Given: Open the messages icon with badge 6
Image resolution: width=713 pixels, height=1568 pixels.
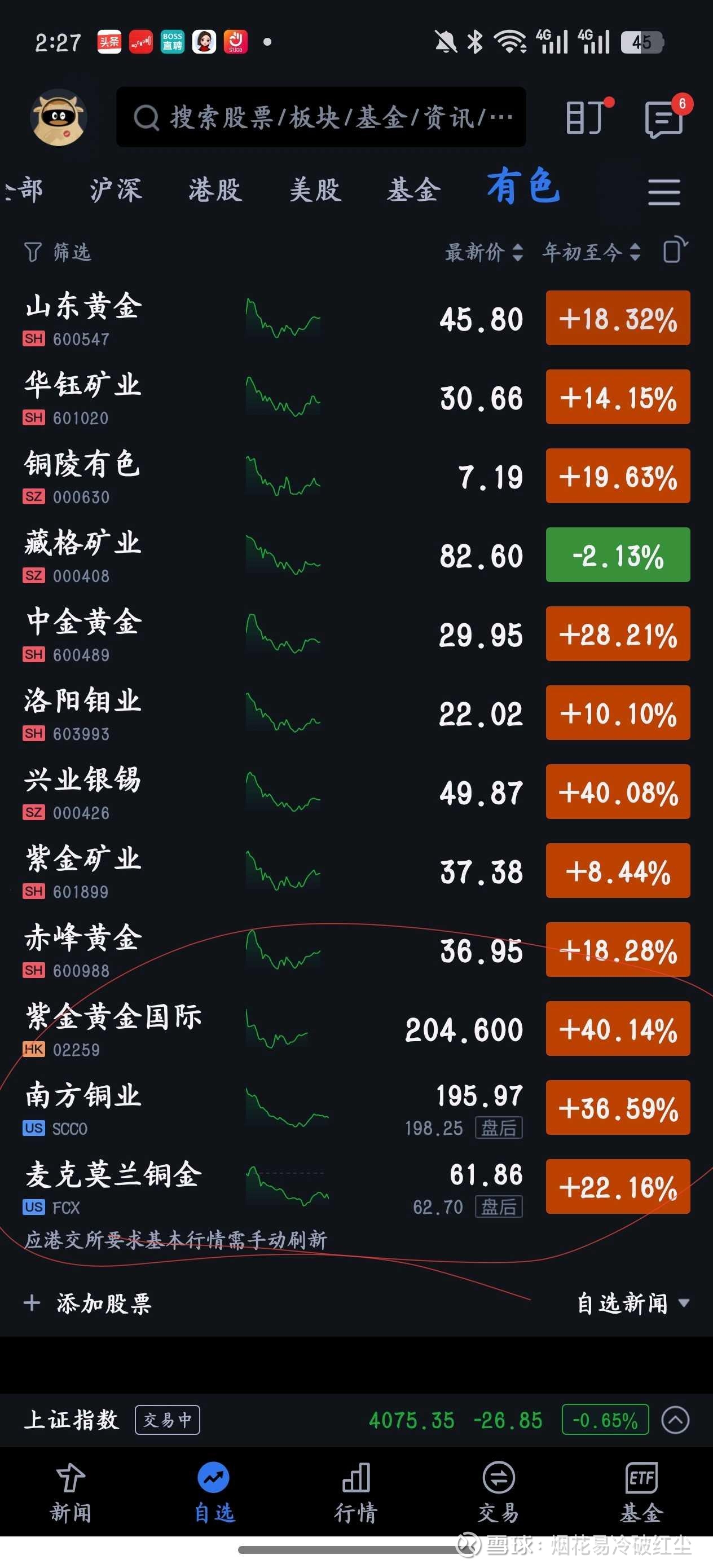Looking at the screenshot, I should point(665,117).
